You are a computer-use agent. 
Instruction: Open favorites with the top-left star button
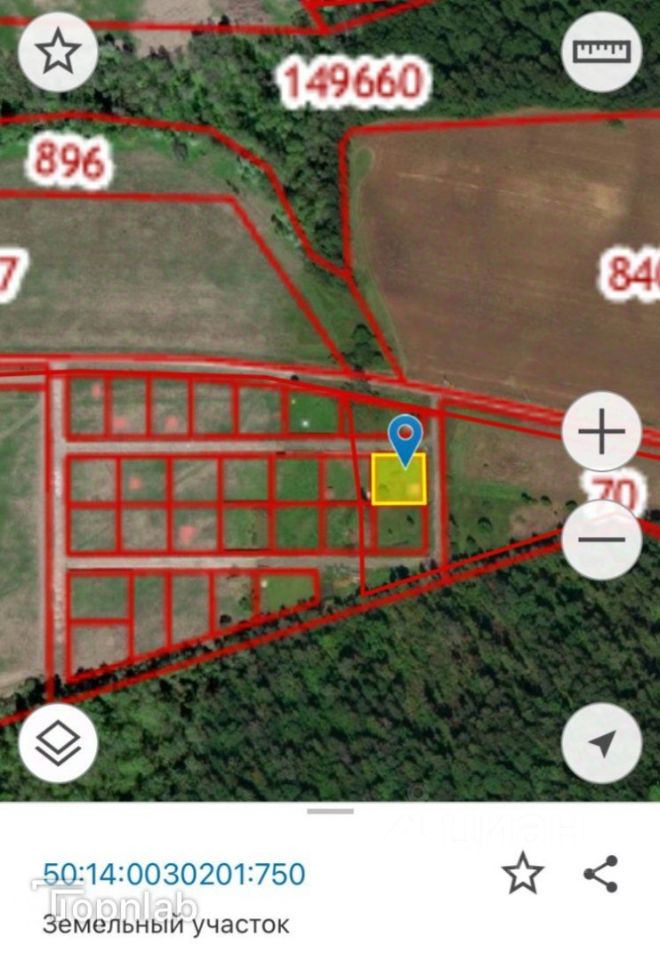(58, 52)
